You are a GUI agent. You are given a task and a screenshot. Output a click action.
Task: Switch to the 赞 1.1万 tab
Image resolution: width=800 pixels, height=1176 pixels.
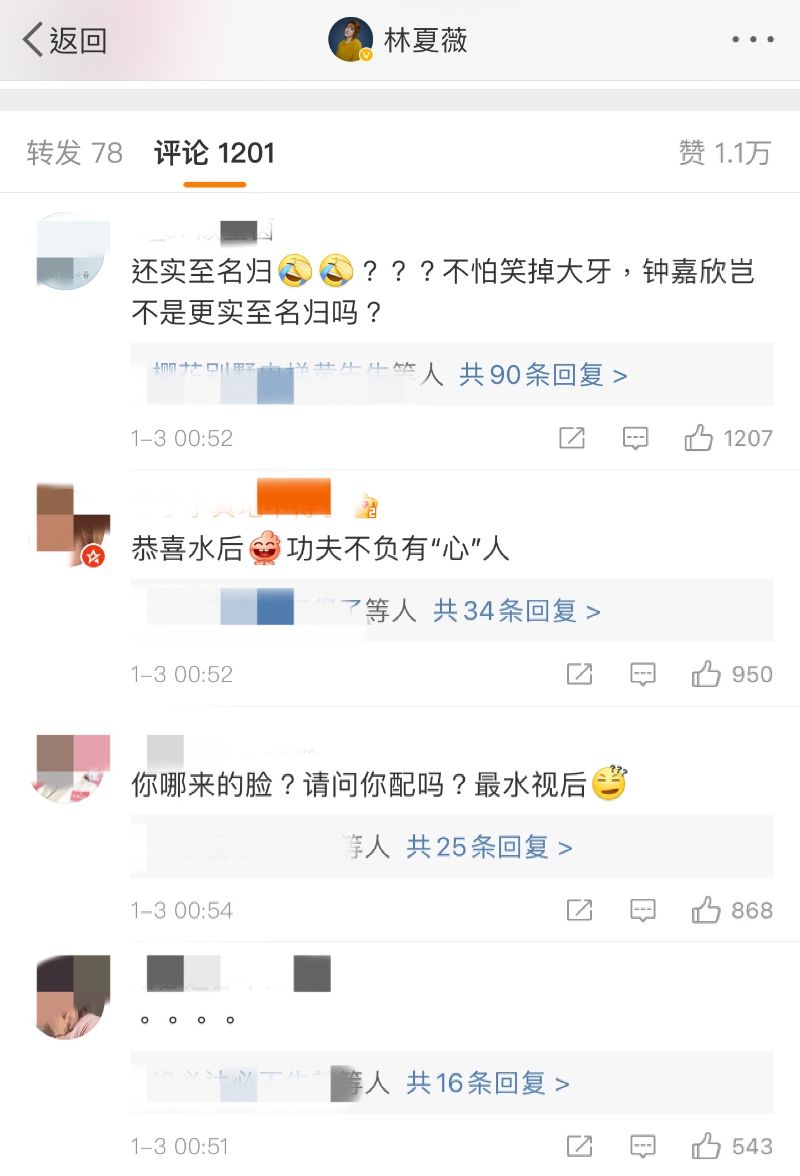click(725, 153)
